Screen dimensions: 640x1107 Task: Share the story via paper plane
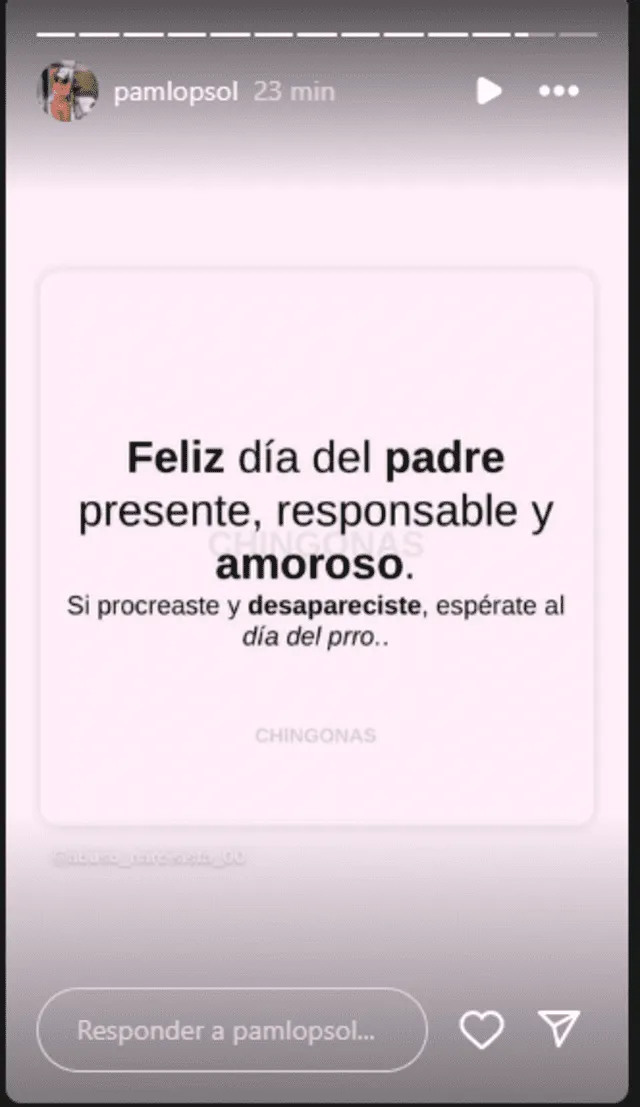tap(558, 1030)
